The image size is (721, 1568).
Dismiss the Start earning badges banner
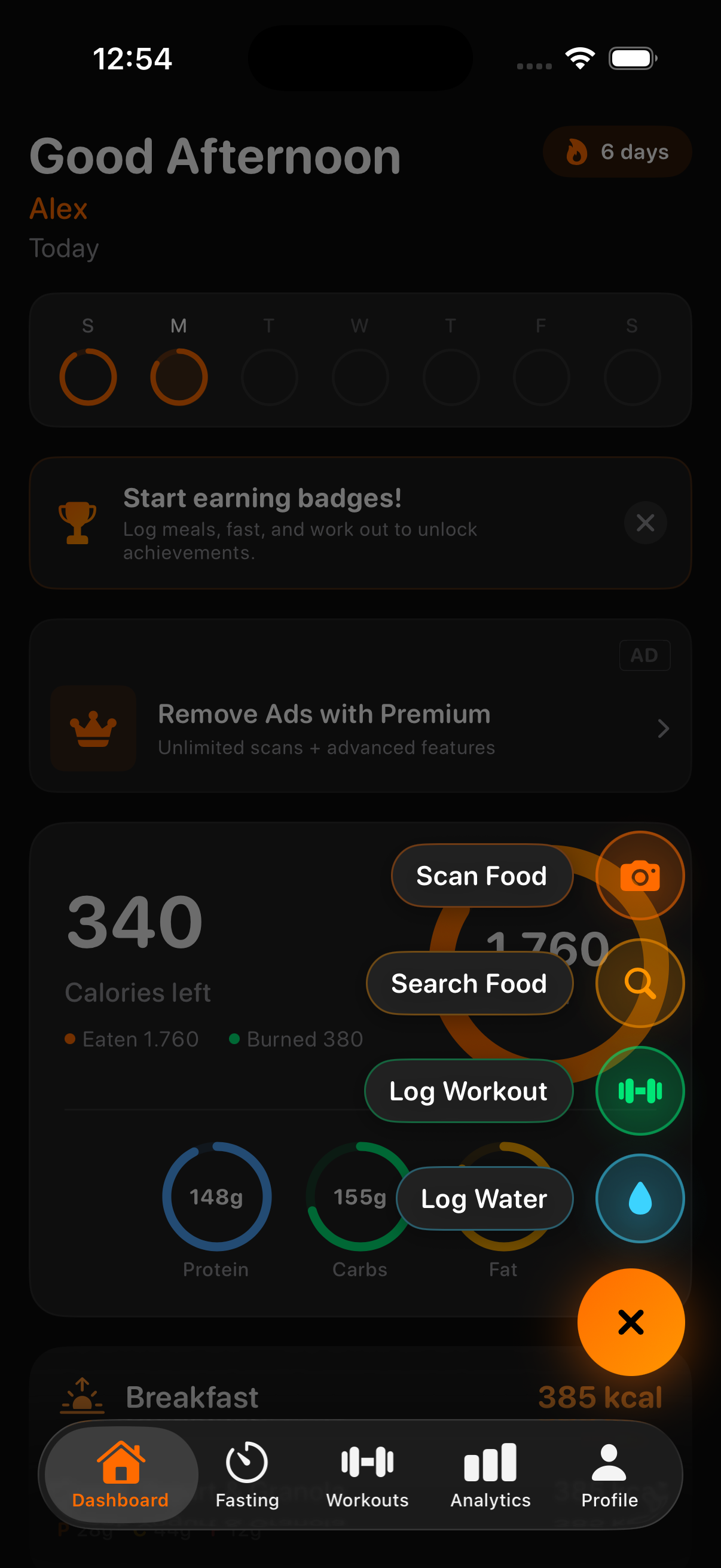(x=645, y=522)
